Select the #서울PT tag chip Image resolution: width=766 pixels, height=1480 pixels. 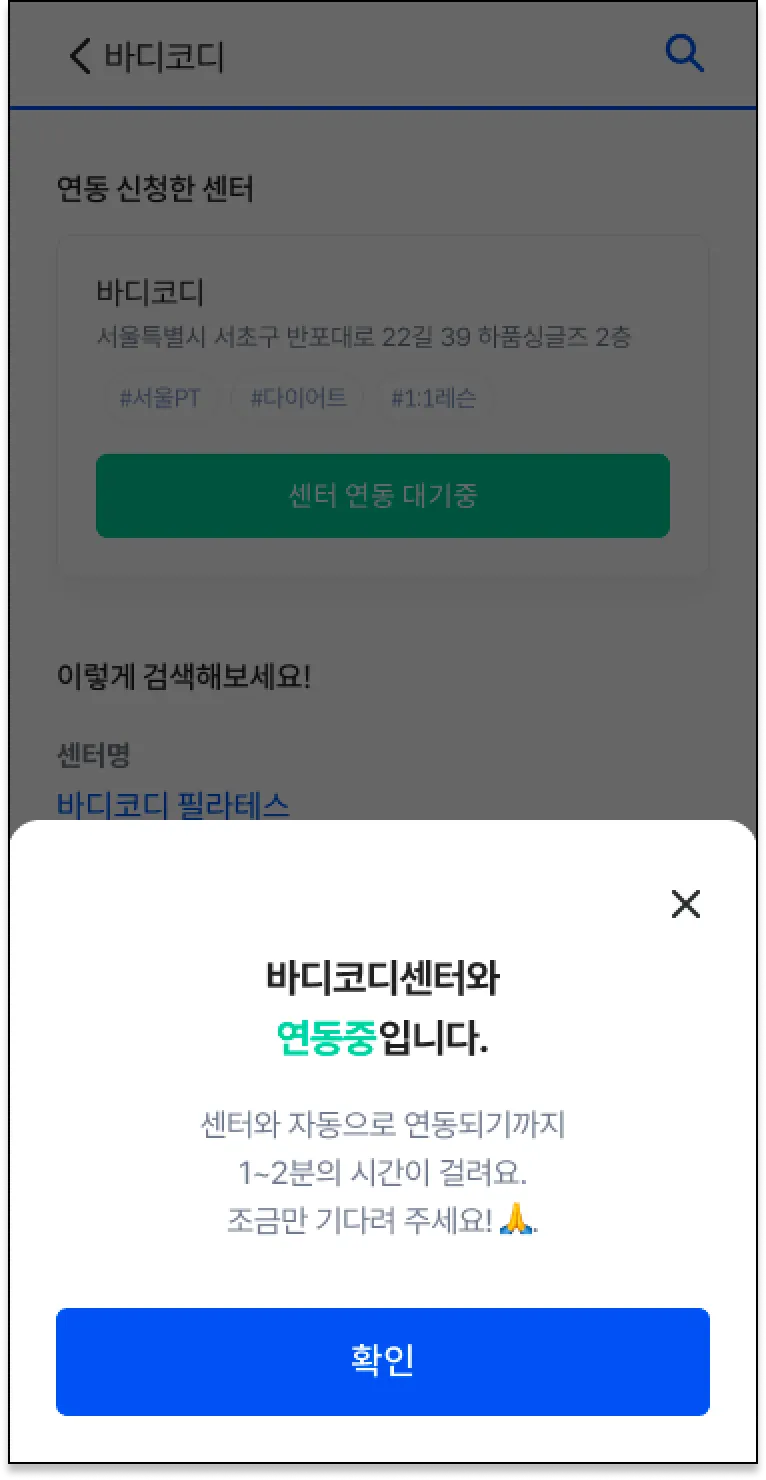pos(160,398)
